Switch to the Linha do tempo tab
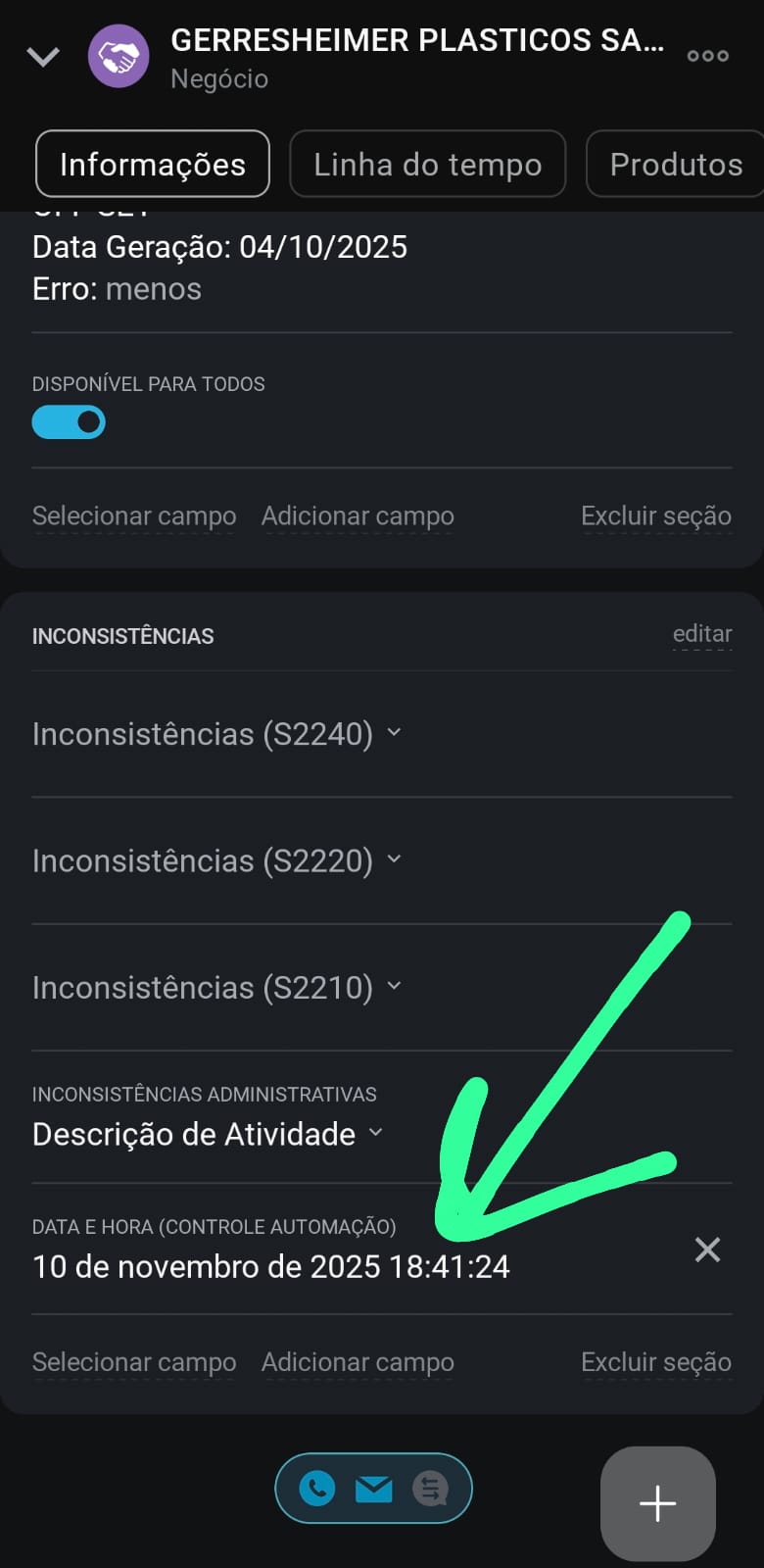 pos(427,165)
